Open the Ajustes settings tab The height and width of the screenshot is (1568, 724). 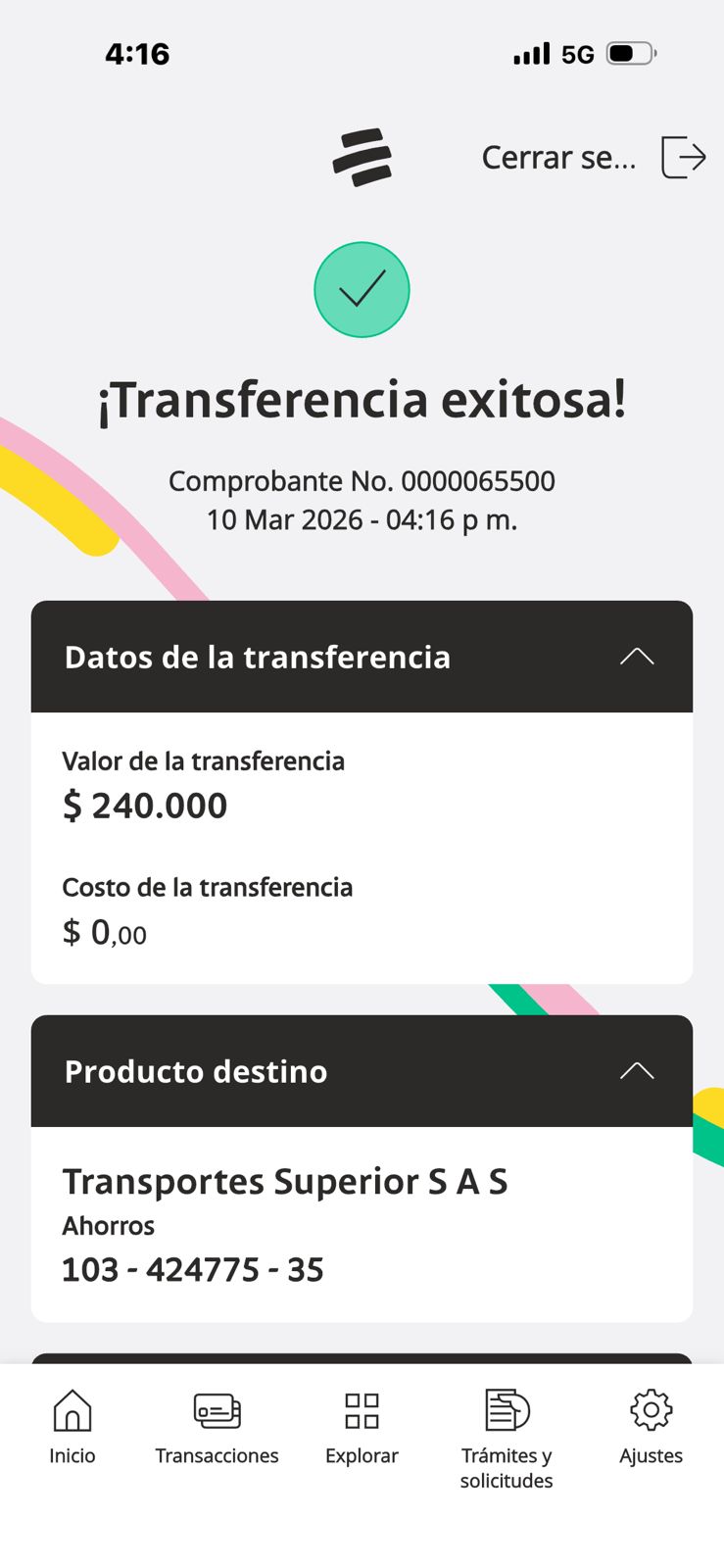pos(651,1426)
